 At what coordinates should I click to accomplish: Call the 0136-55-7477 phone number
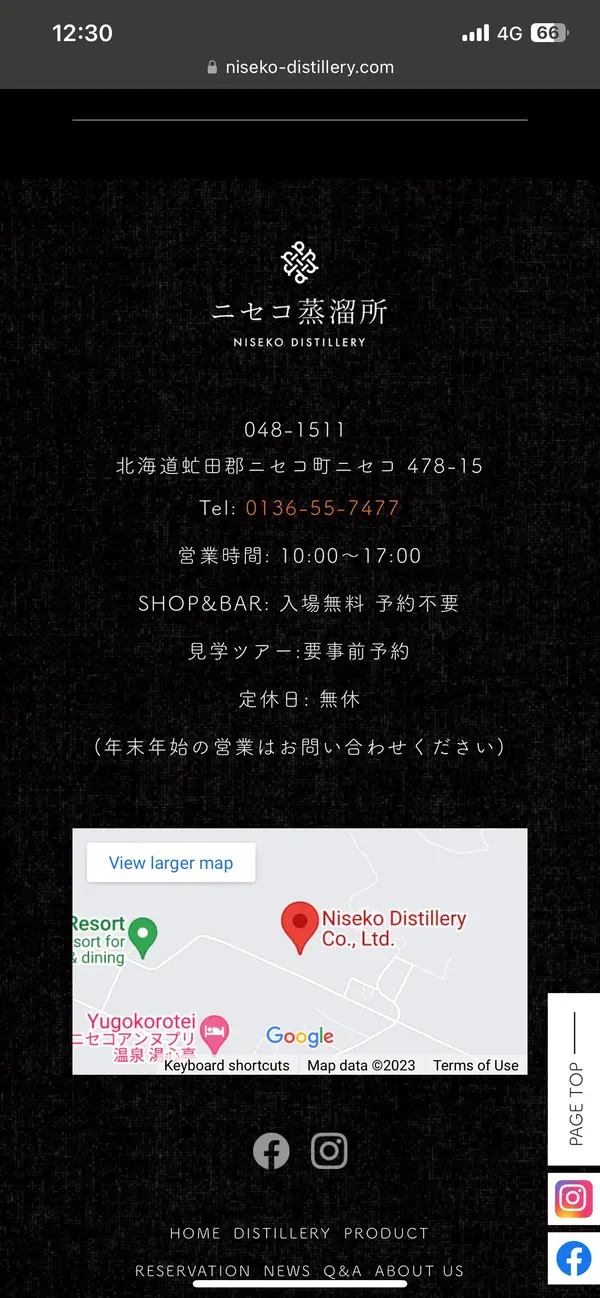point(322,508)
